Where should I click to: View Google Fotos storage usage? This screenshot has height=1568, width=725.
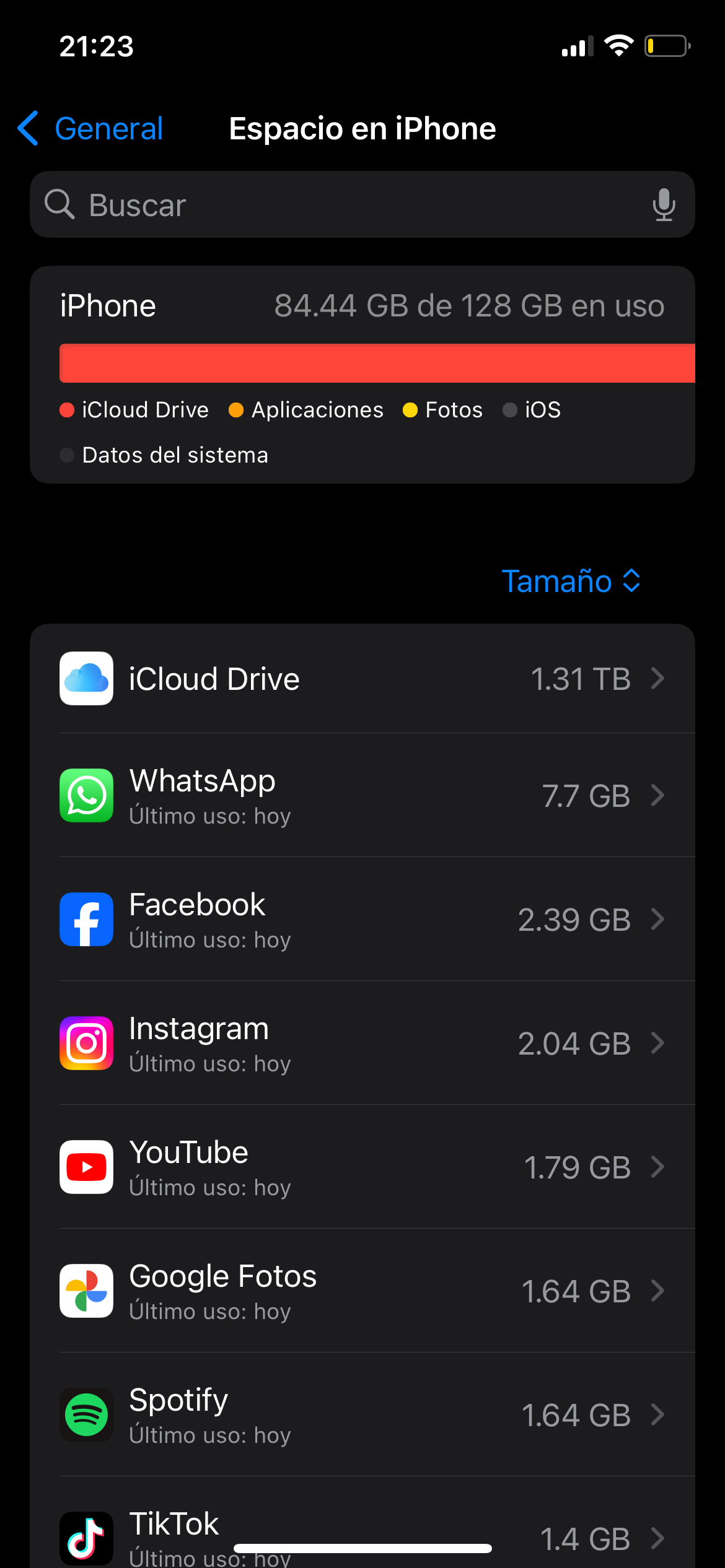click(362, 1291)
